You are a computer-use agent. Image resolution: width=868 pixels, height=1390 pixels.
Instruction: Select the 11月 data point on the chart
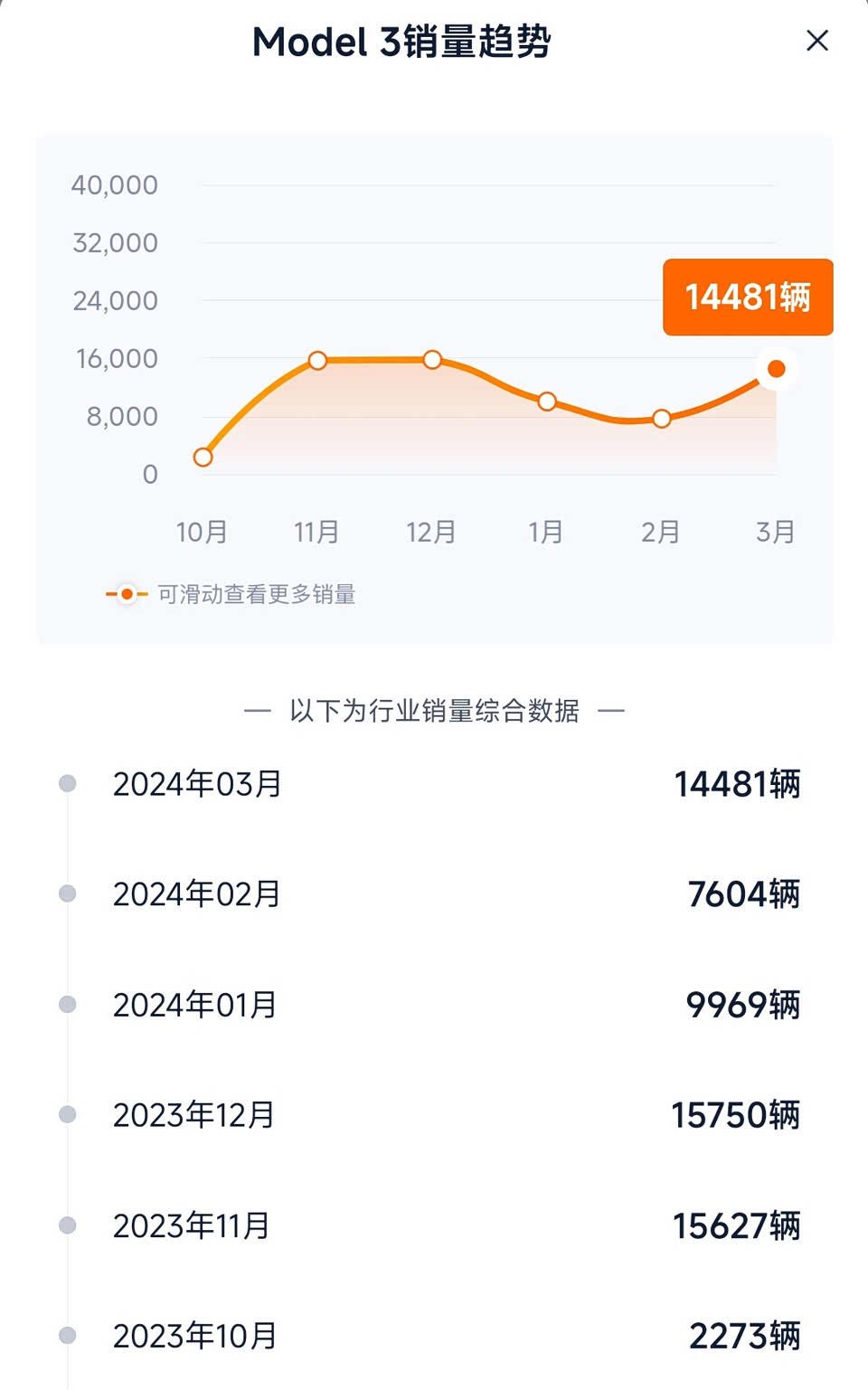pyautogui.click(x=317, y=361)
